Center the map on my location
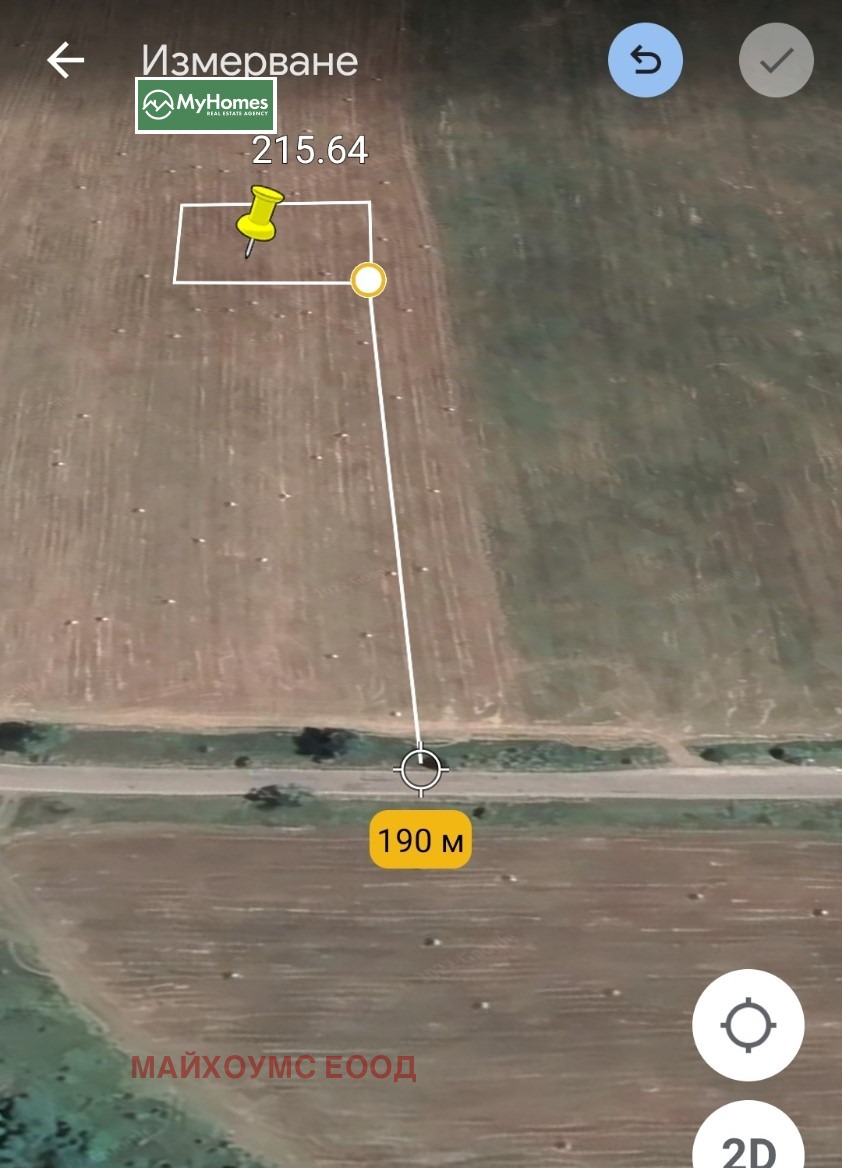The width and height of the screenshot is (842, 1168). pos(748,1025)
